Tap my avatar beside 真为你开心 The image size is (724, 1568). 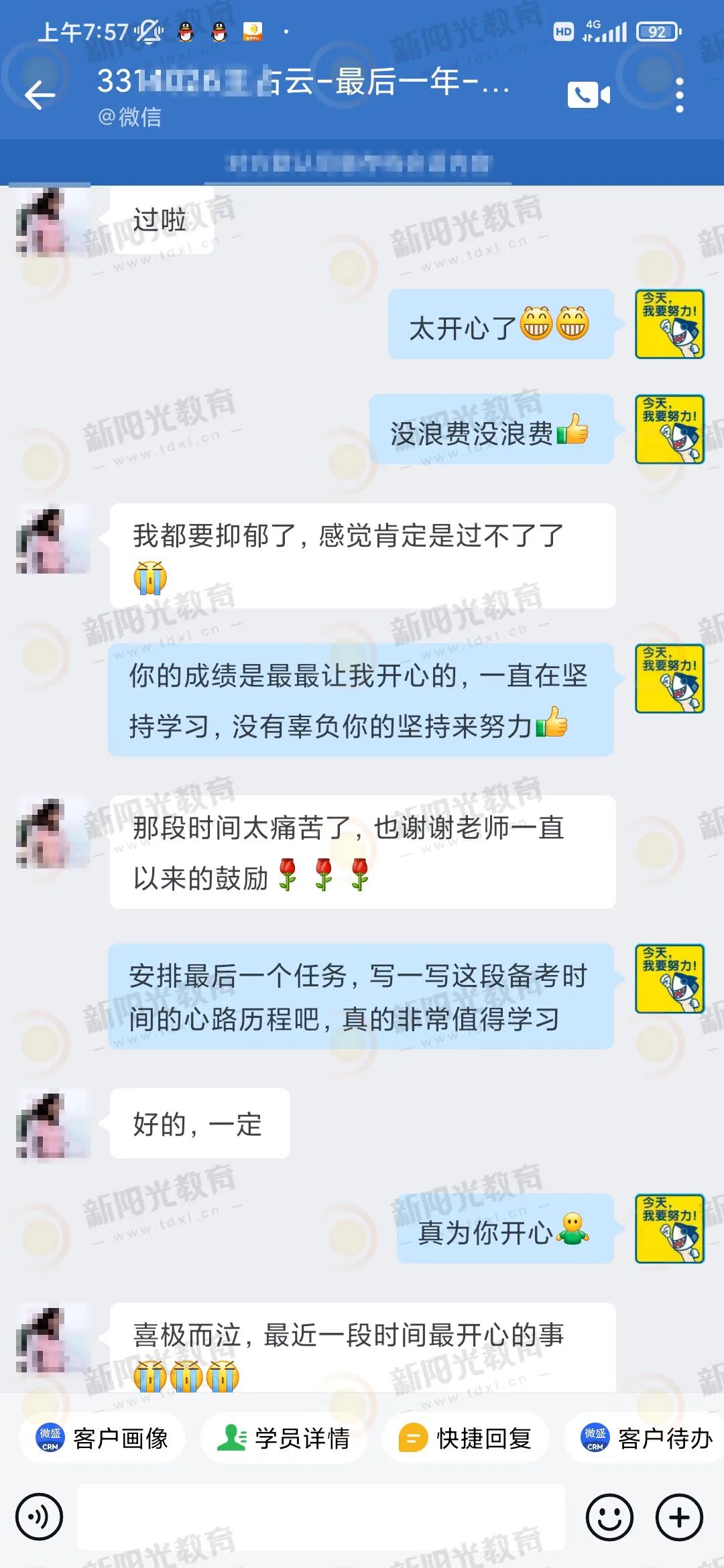click(669, 1228)
